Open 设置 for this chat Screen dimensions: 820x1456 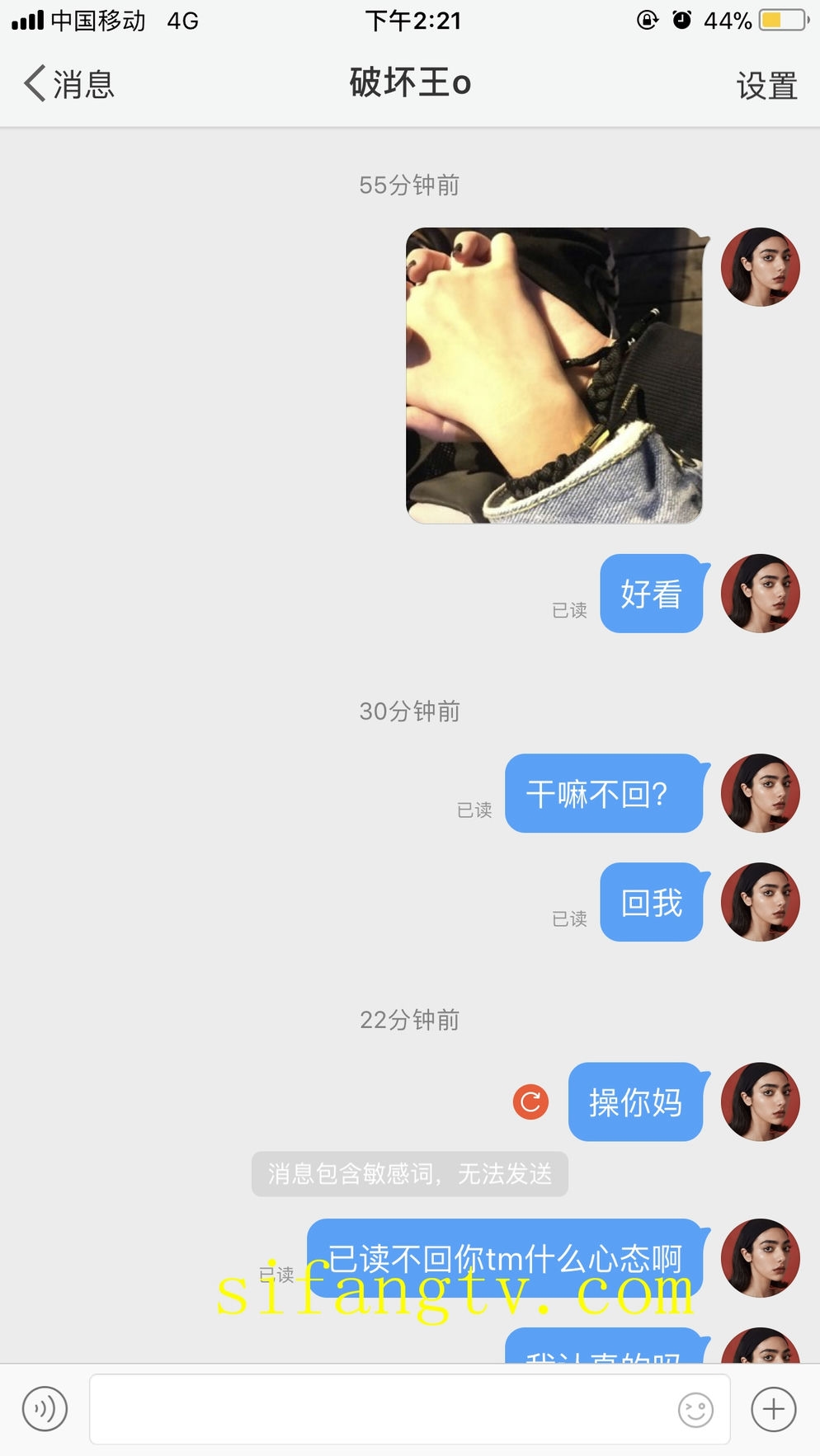(766, 86)
